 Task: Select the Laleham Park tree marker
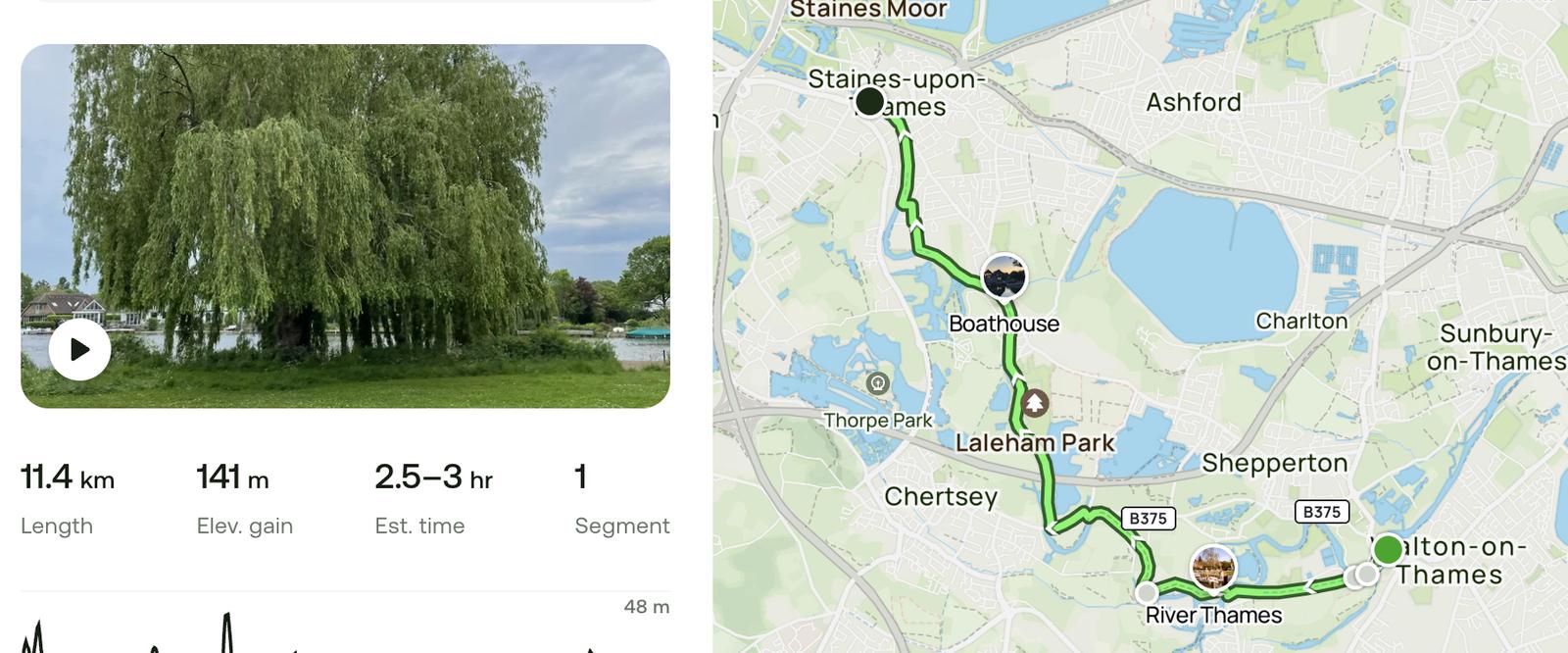click(x=1034, y=403)
